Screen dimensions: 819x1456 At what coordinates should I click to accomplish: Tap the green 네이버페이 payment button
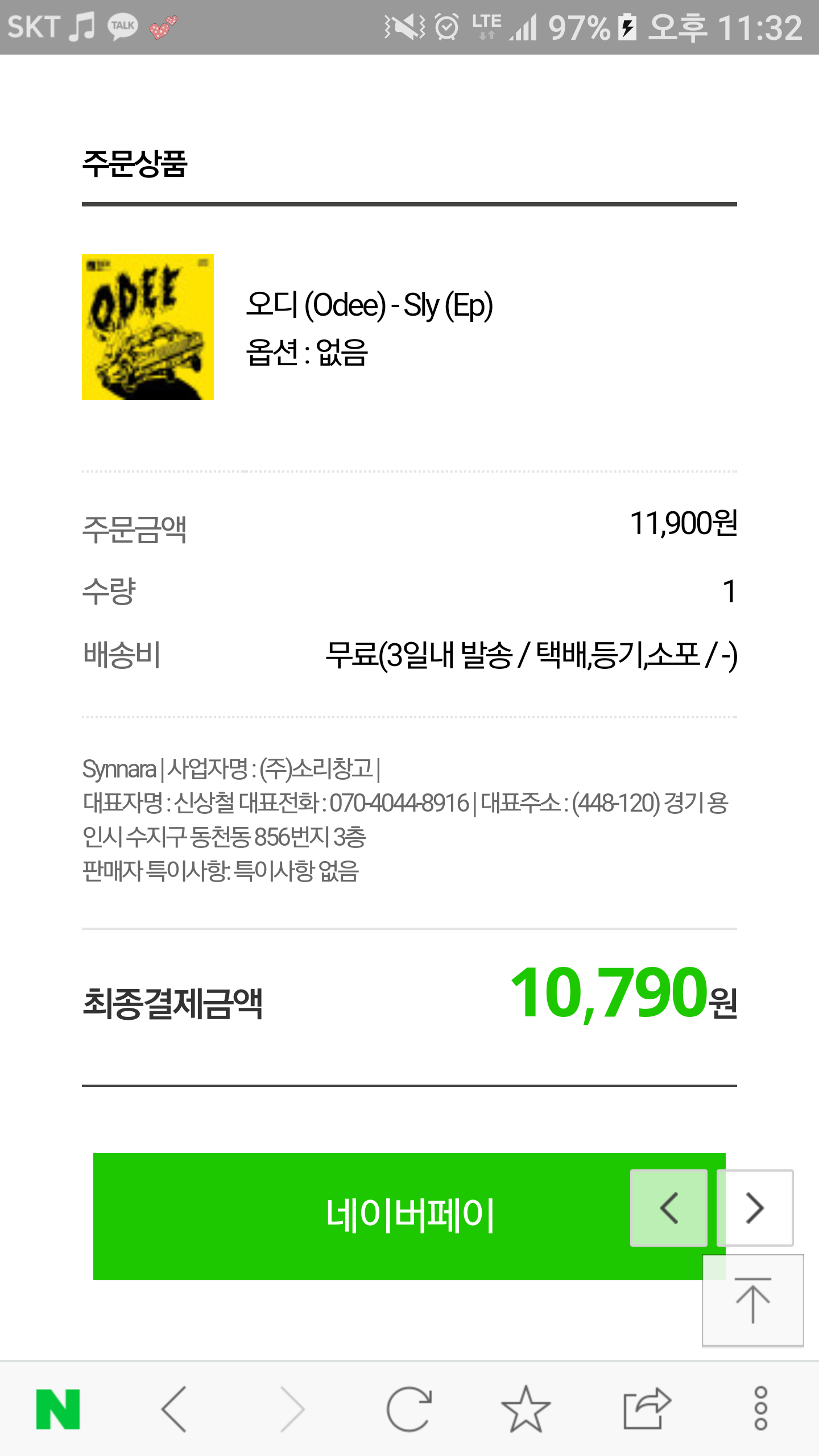pos(364,1216)
